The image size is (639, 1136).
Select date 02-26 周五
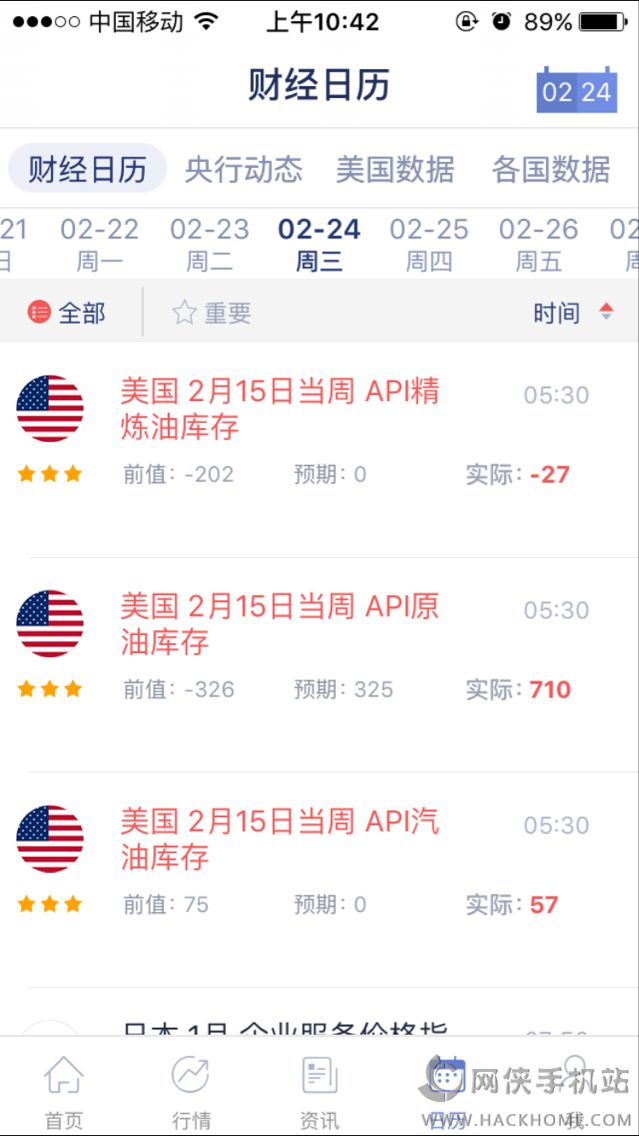[539, 243]
